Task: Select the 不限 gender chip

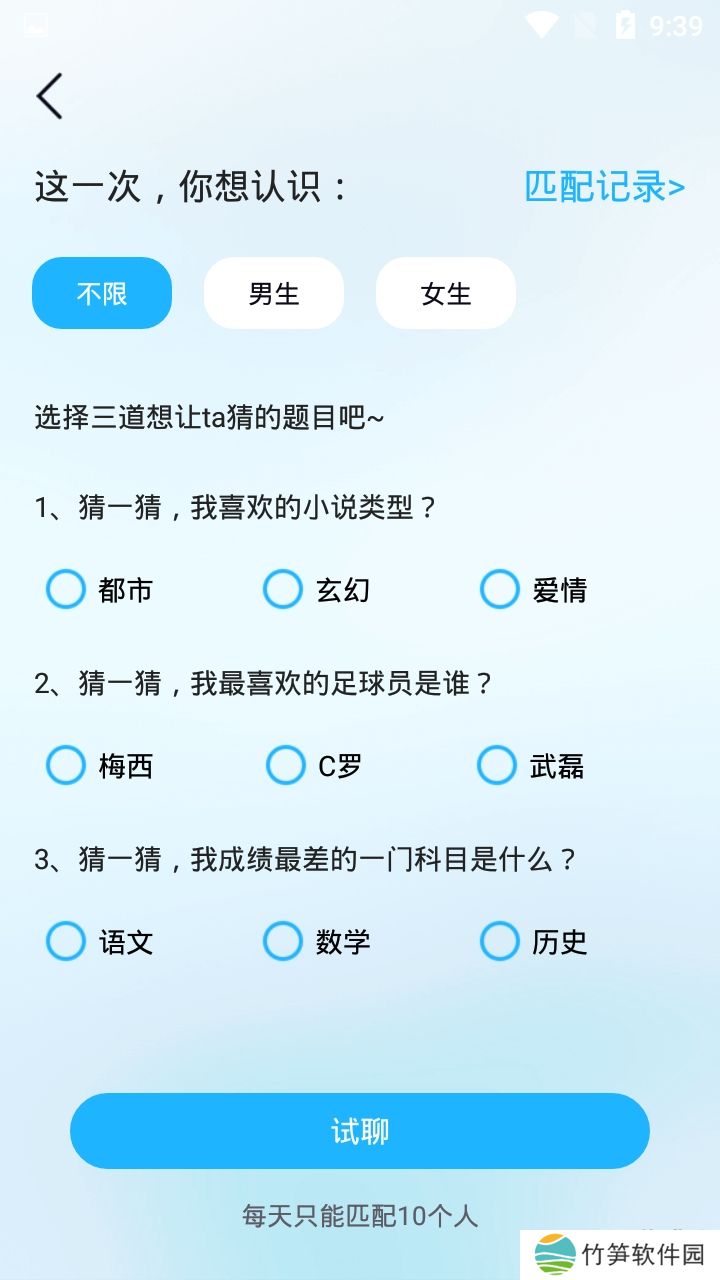Action: pos(102,293)
